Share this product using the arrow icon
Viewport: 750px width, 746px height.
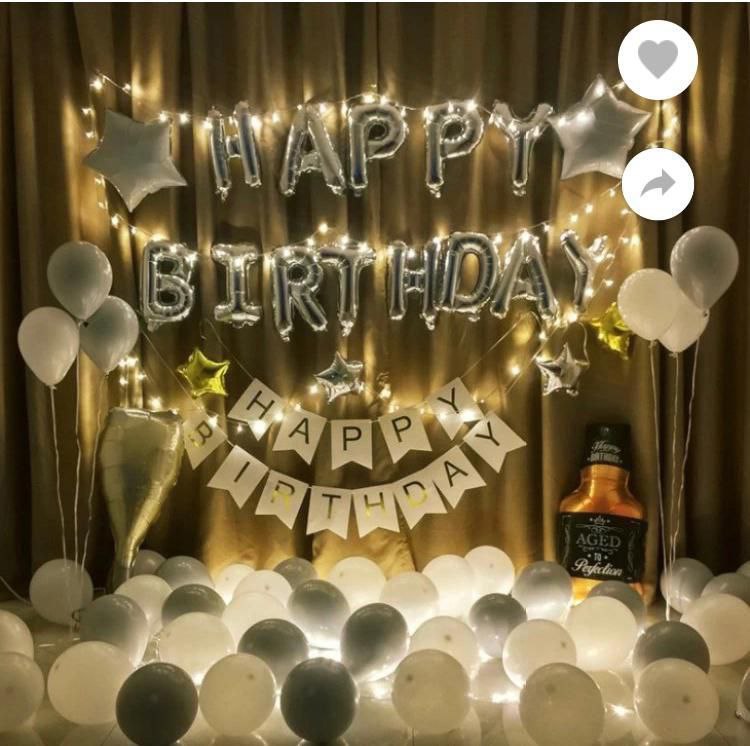coord(657,184)
